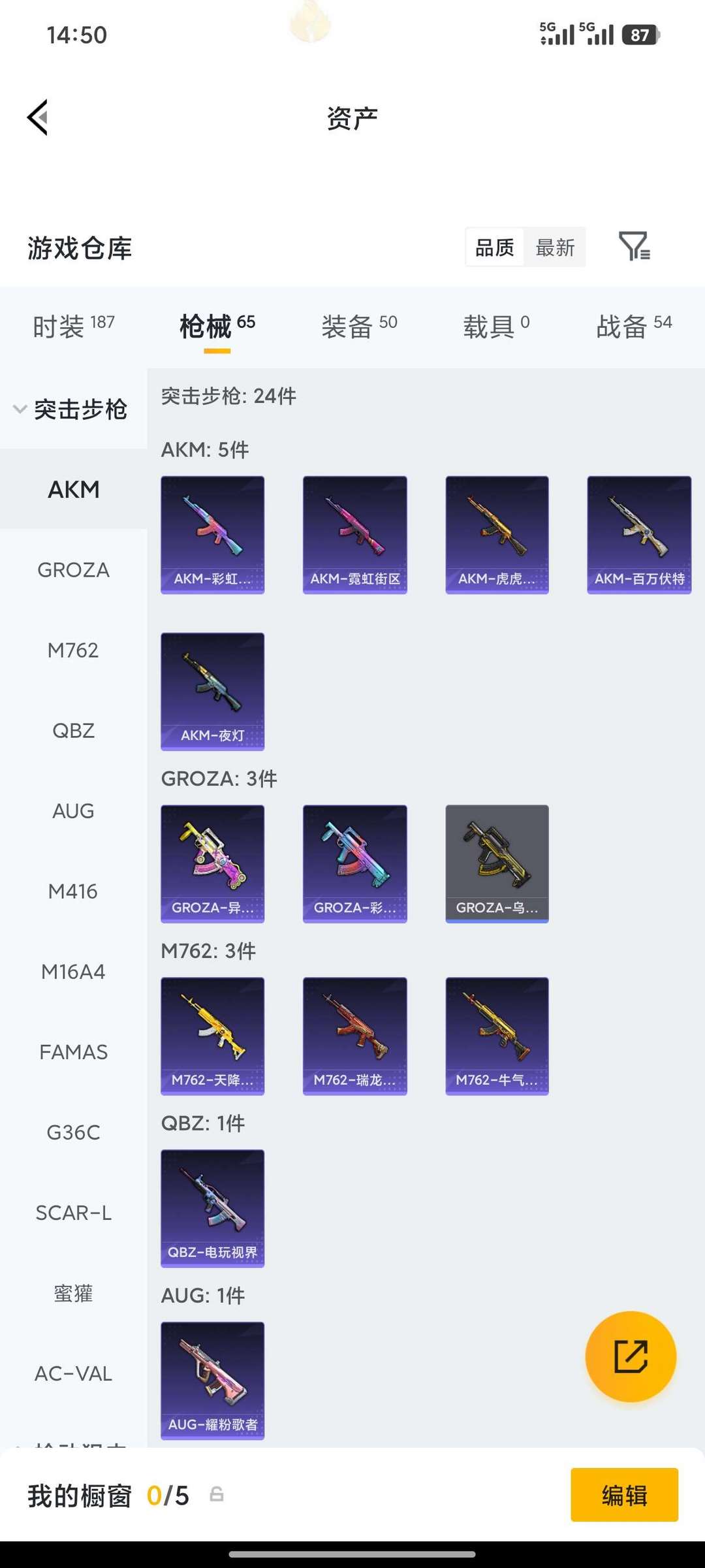
Task: Go back from the 资产 page
Action: tap(38, 118)
